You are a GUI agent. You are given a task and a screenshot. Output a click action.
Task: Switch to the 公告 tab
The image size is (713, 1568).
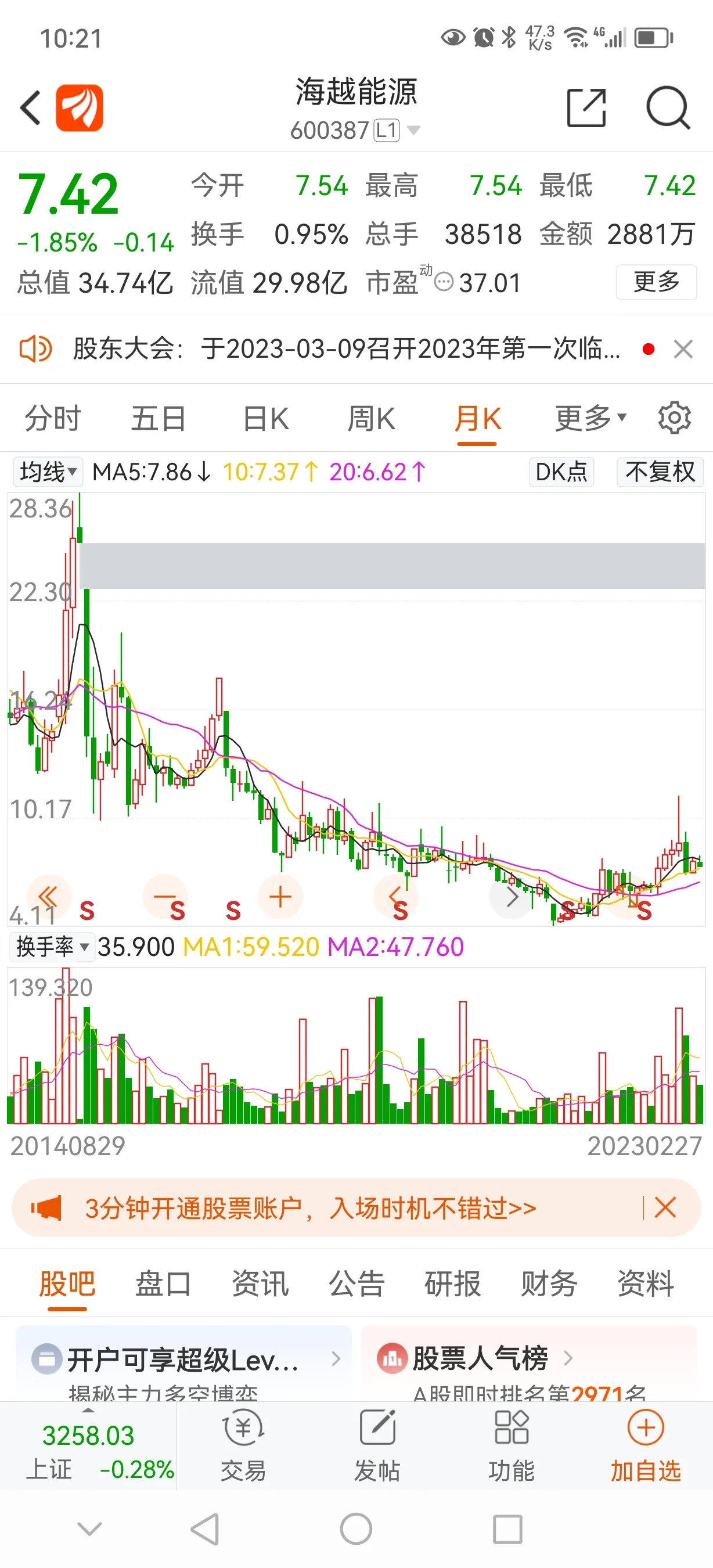click(x=356, y=1284)
